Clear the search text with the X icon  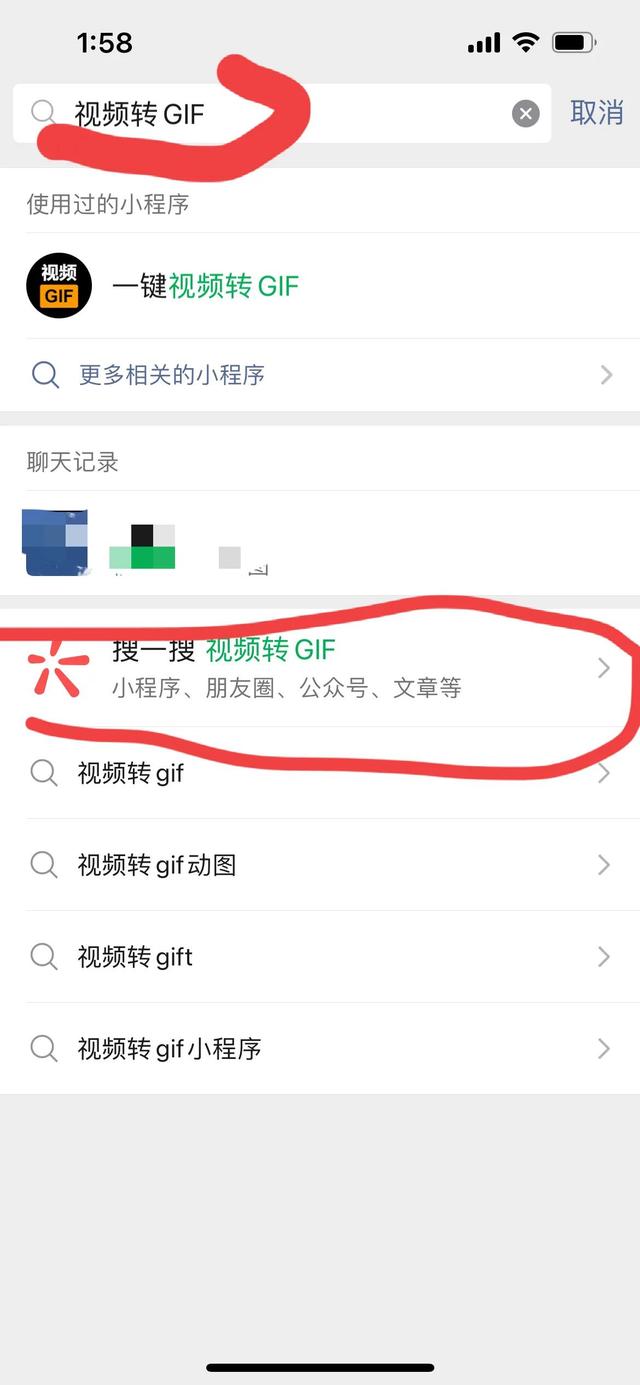526,113
